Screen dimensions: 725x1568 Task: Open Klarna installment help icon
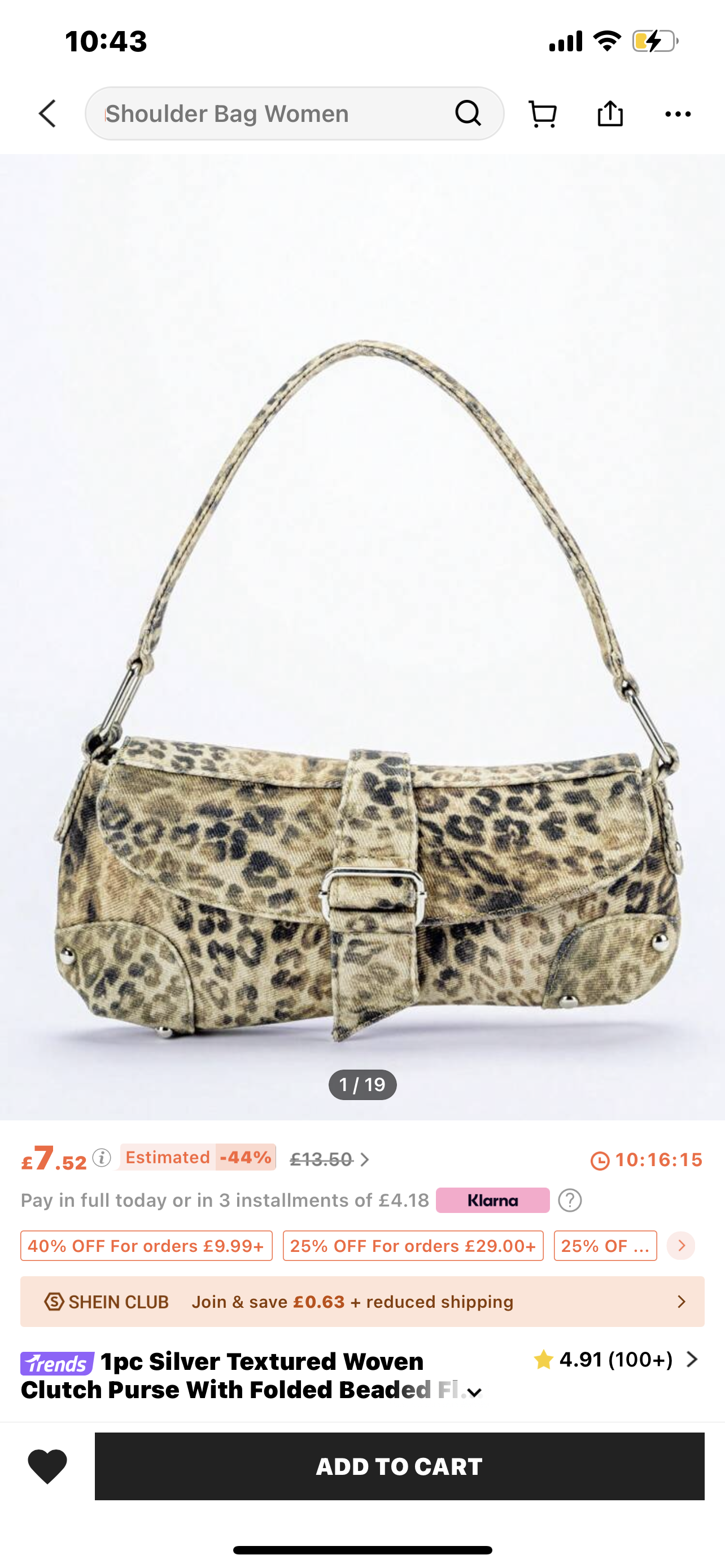tap(570, 1201)
